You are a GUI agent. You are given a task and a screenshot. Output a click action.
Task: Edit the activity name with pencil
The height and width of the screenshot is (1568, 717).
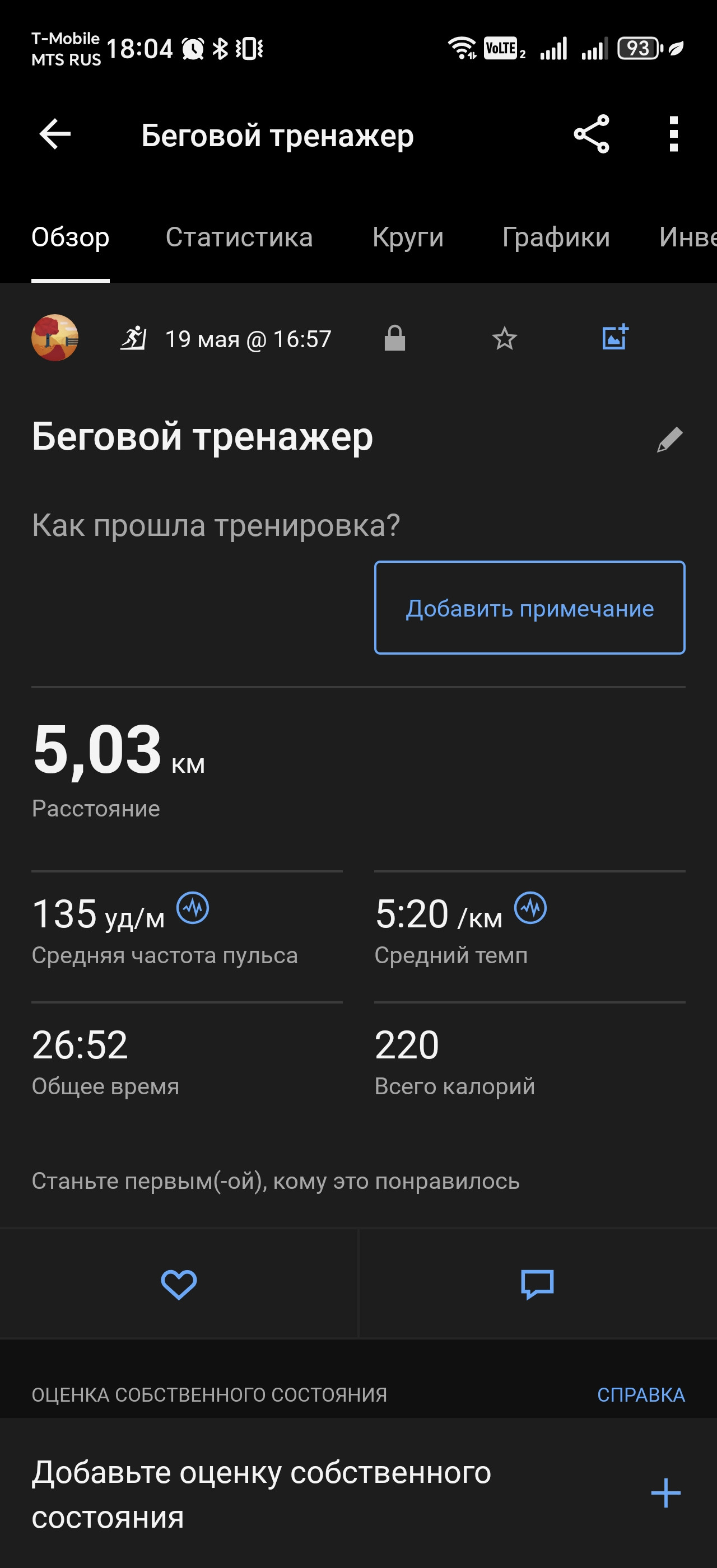669,440
